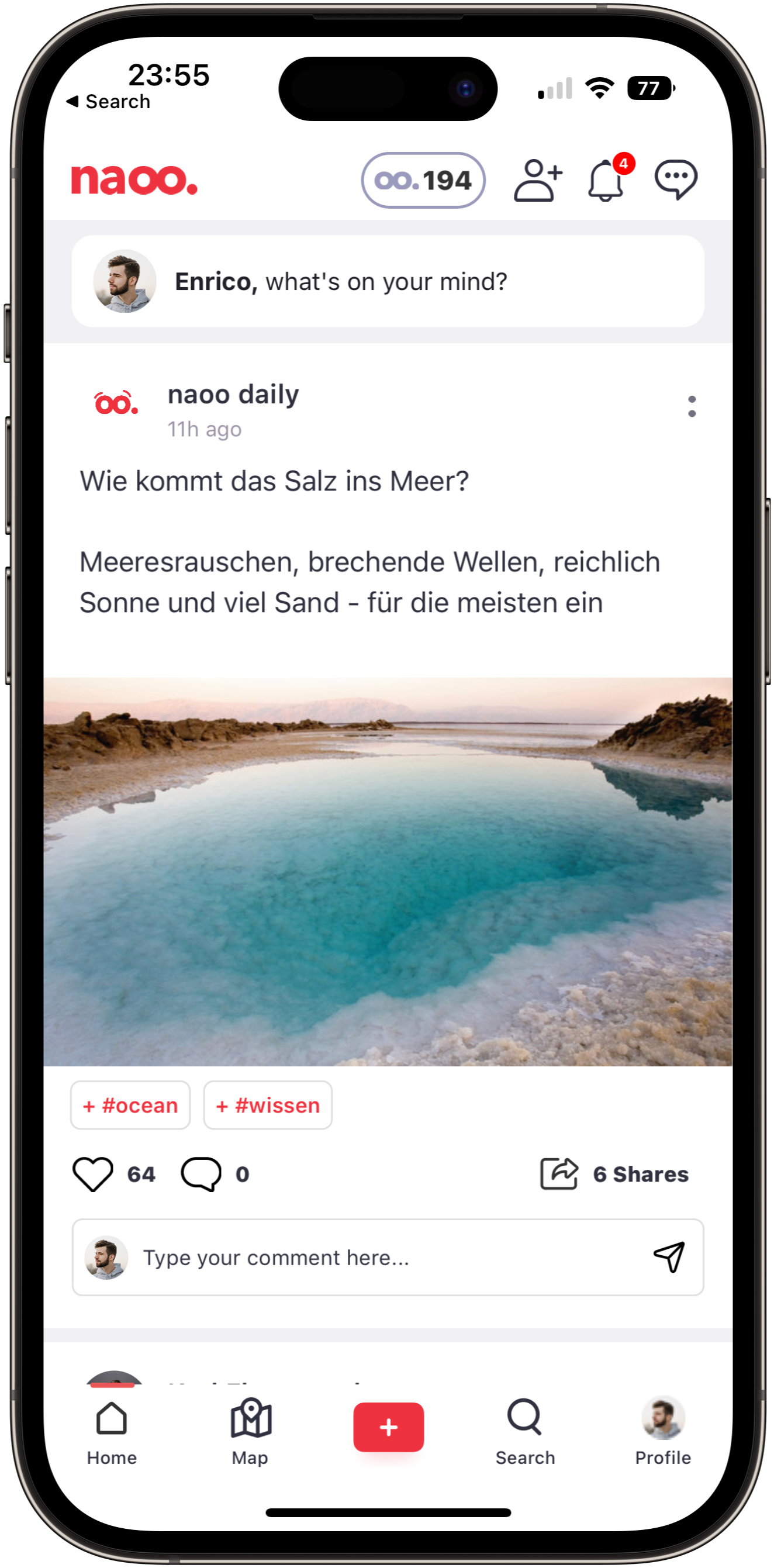774x1568 pixels.
Task: Go back to Search via status bar
Action: (109, 102)
